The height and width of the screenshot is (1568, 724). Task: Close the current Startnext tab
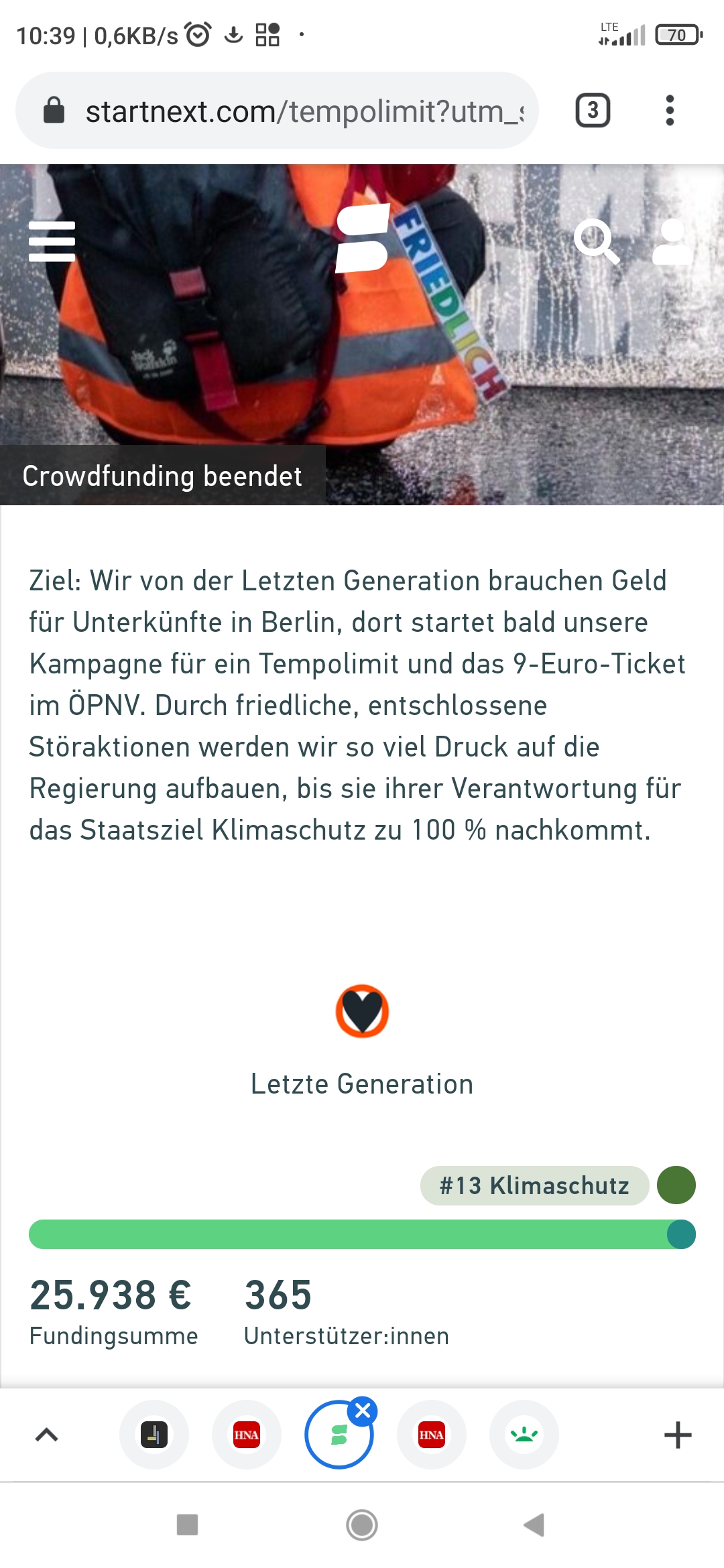tap(363, 1411)
